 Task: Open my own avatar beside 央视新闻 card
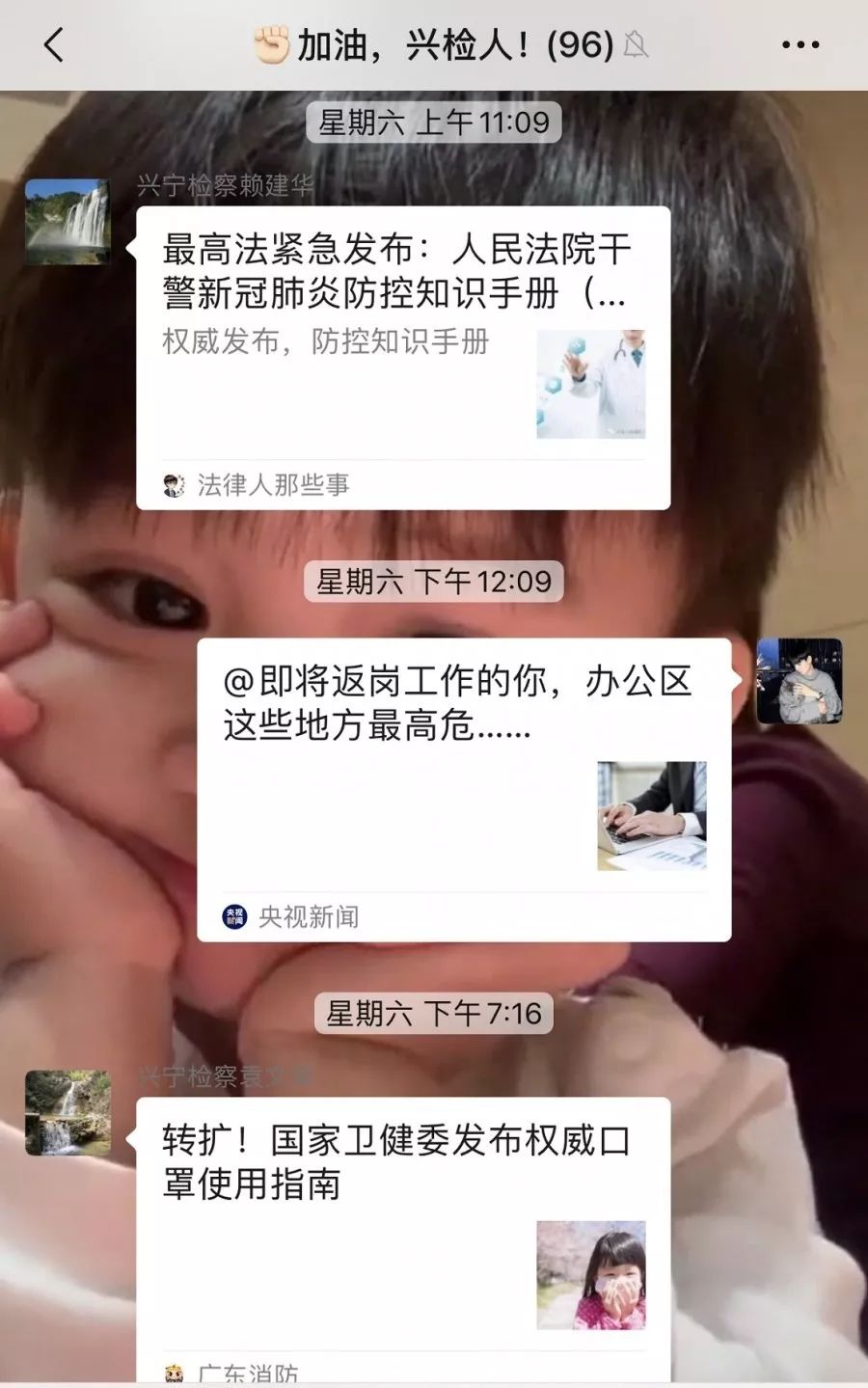click(799, 681)
